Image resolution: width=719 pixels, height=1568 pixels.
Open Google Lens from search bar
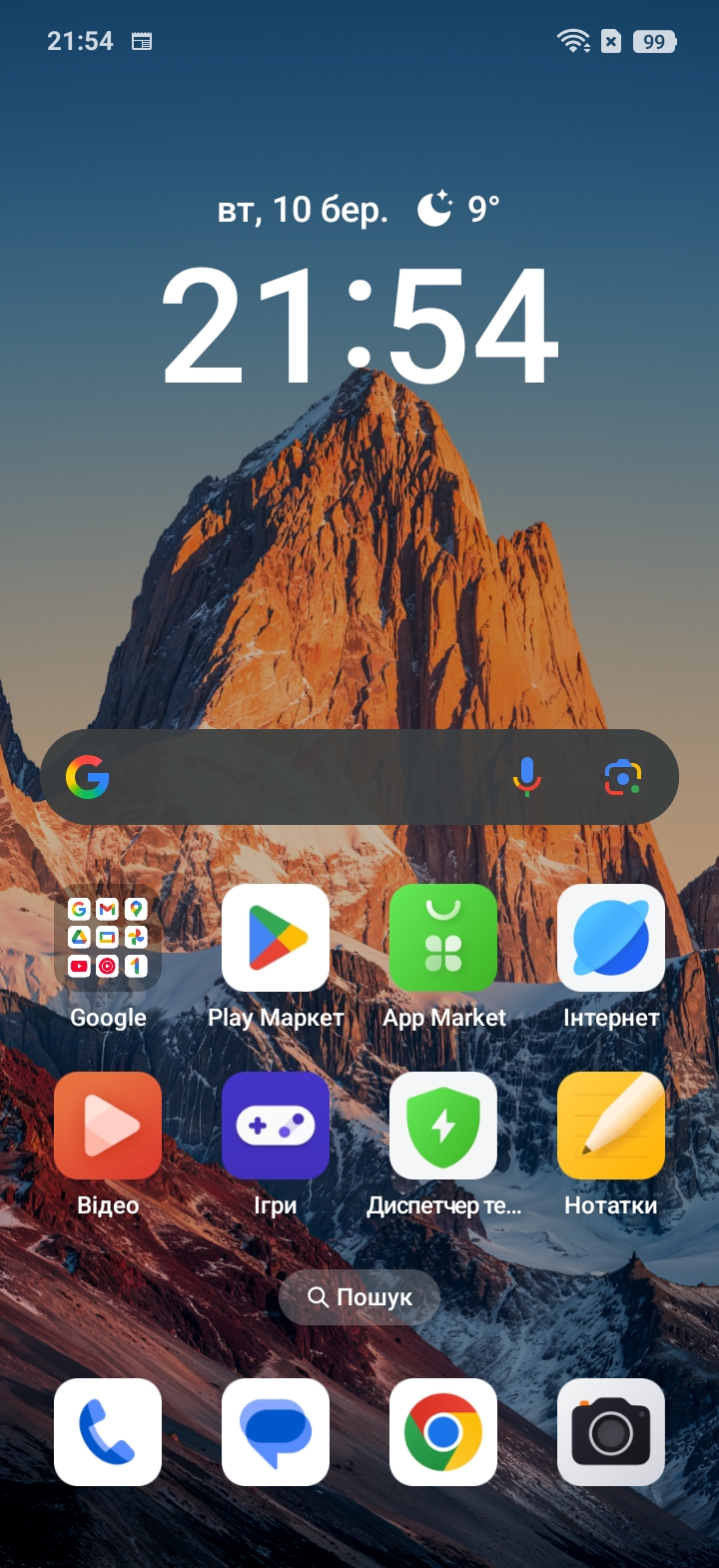pyautogui.click(x=623, y=777)
